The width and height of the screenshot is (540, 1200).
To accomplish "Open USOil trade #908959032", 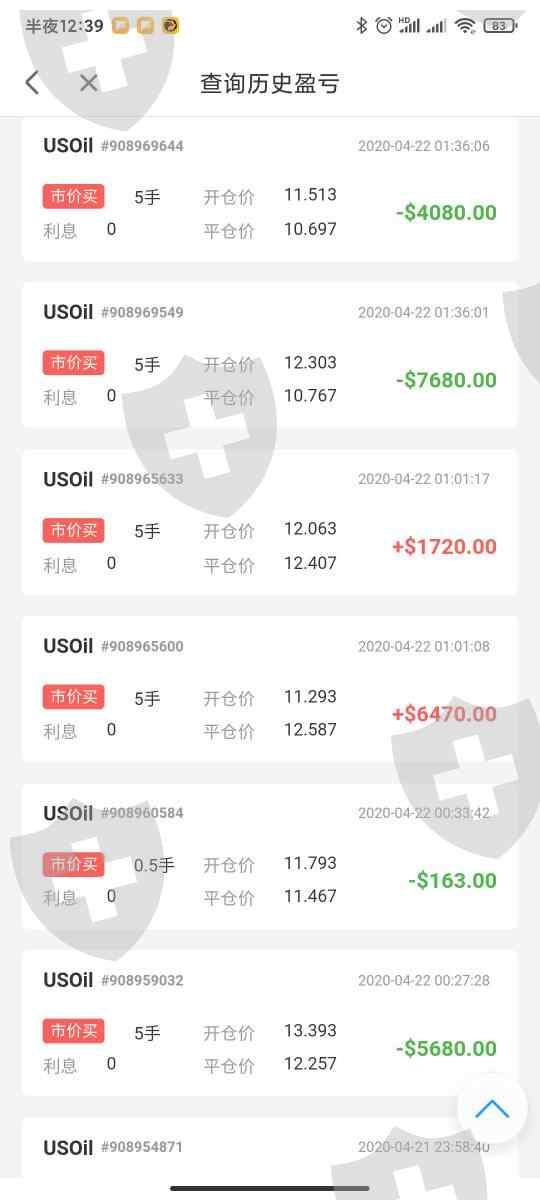I will 270,1023.
